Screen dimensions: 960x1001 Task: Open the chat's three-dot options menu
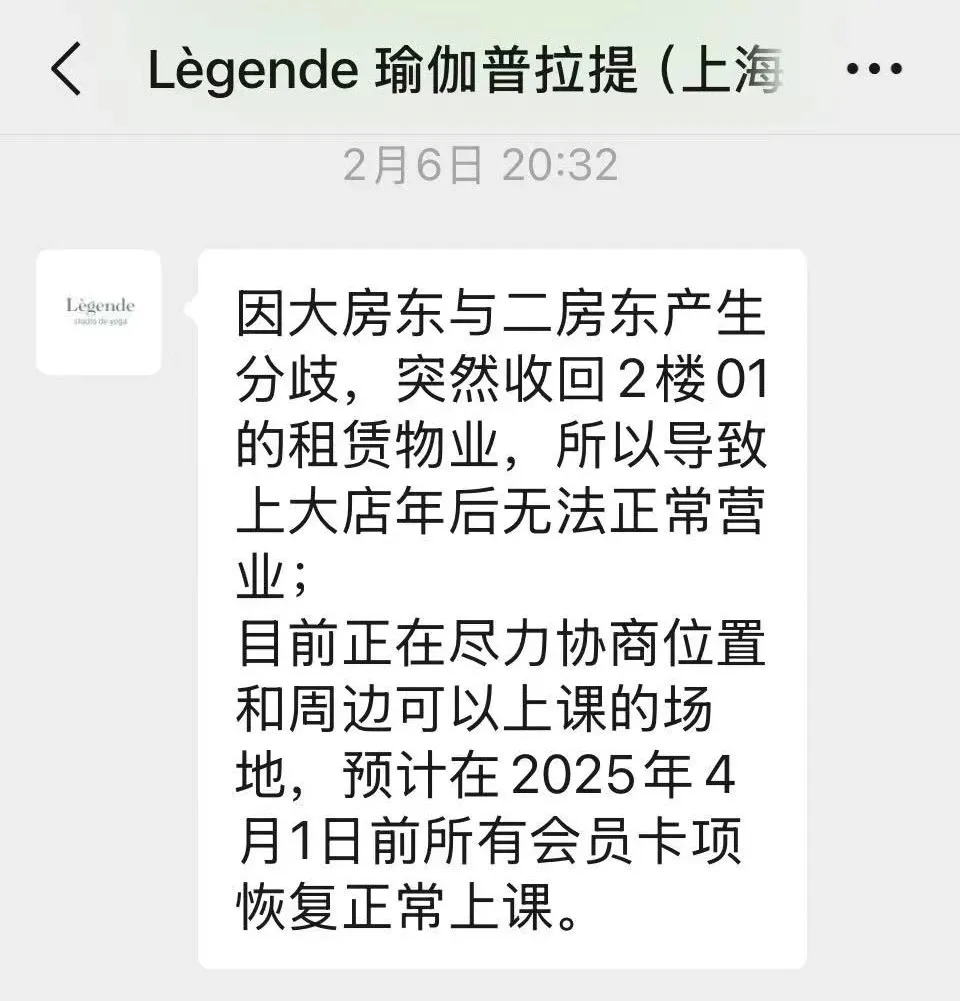[x=874, y=70]
